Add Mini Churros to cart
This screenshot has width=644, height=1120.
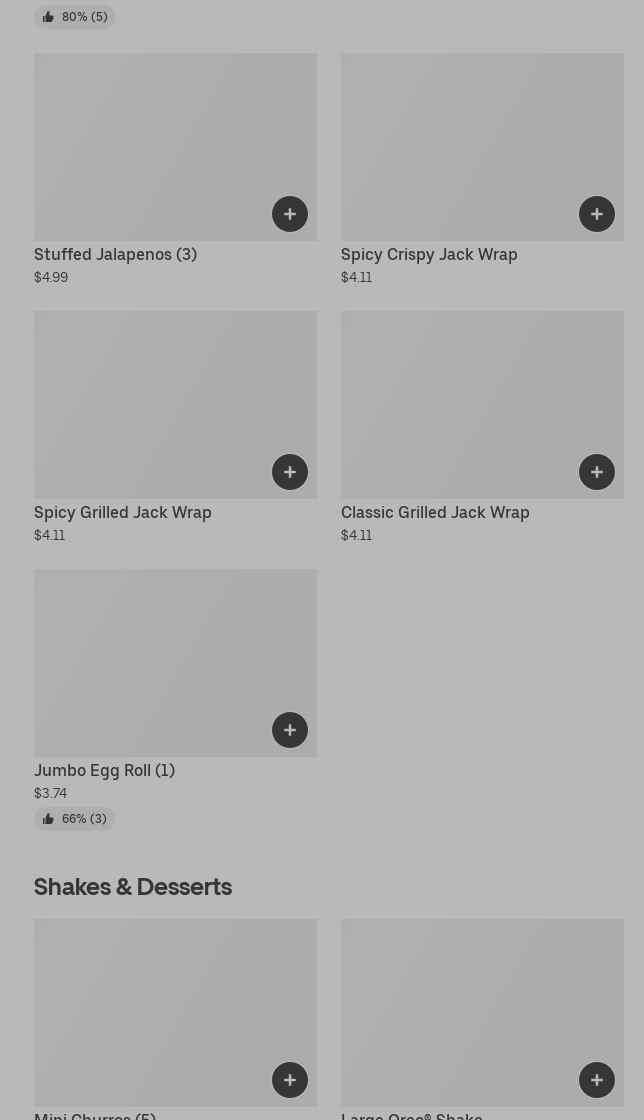click(290, 1080)
